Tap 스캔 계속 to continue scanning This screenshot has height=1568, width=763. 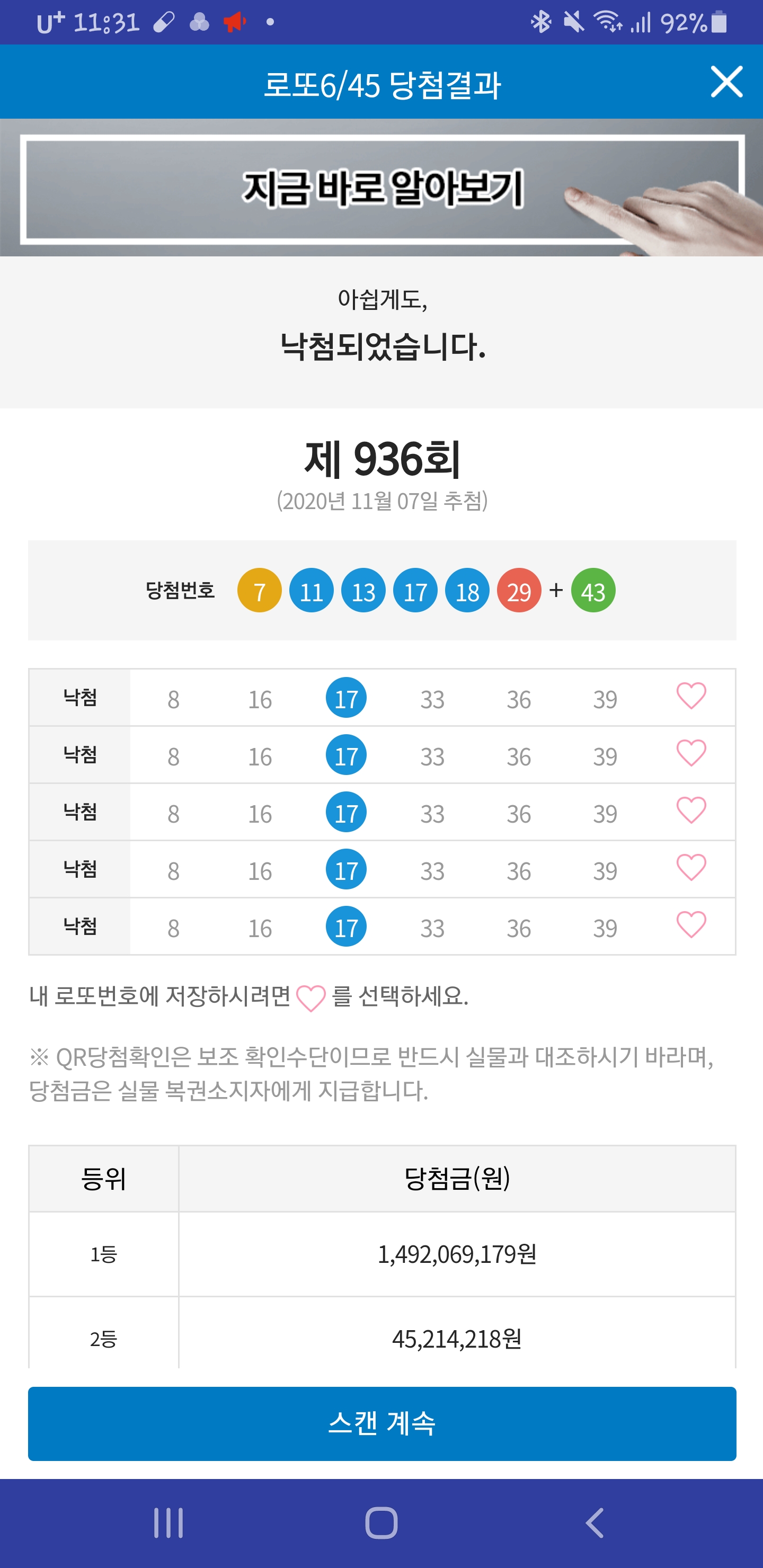click(382, 1423)
